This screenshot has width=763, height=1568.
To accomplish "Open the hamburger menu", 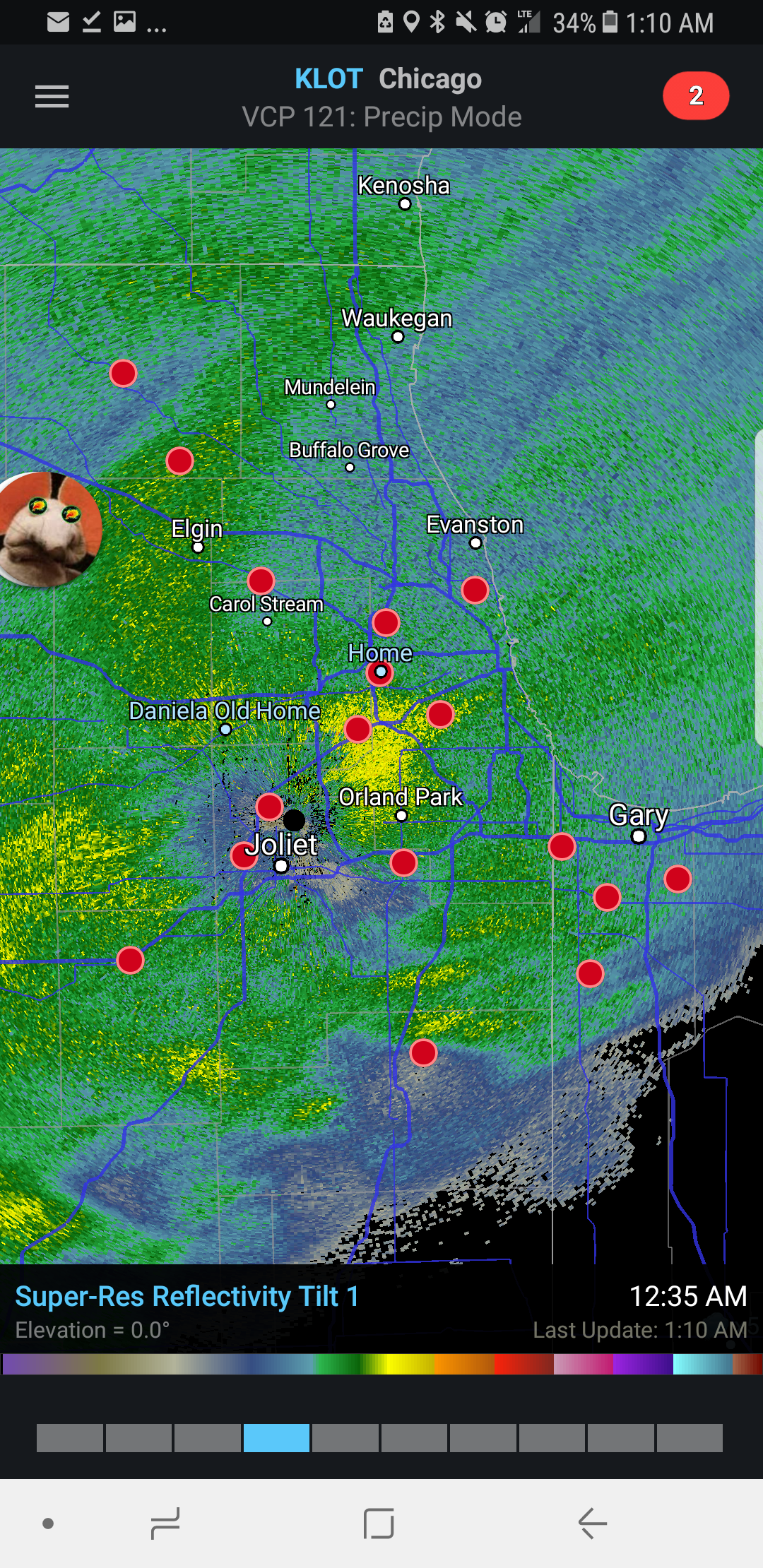I will coord(52,96).
